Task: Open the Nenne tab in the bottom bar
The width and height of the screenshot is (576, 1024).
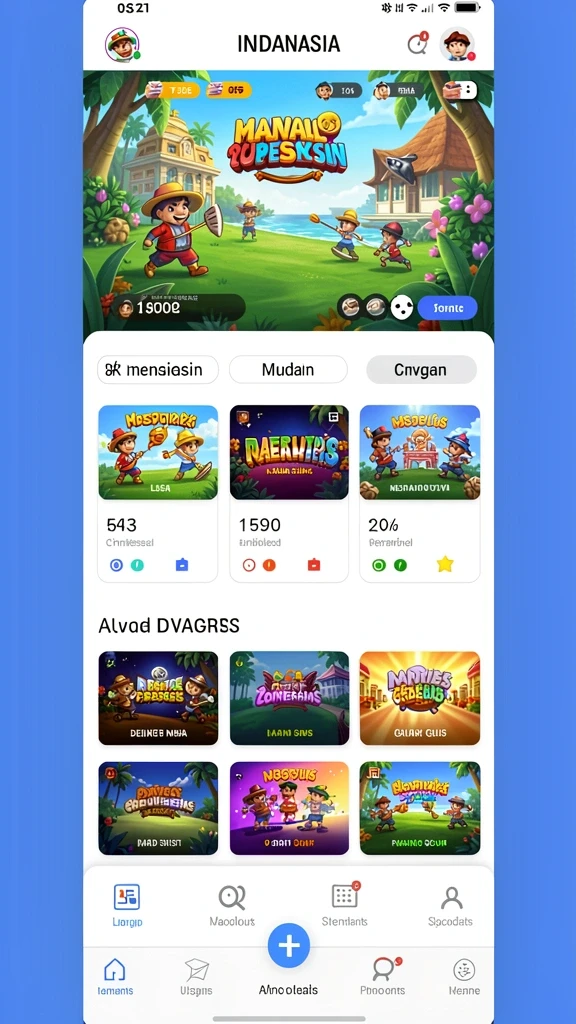Action: click(464, 976)
